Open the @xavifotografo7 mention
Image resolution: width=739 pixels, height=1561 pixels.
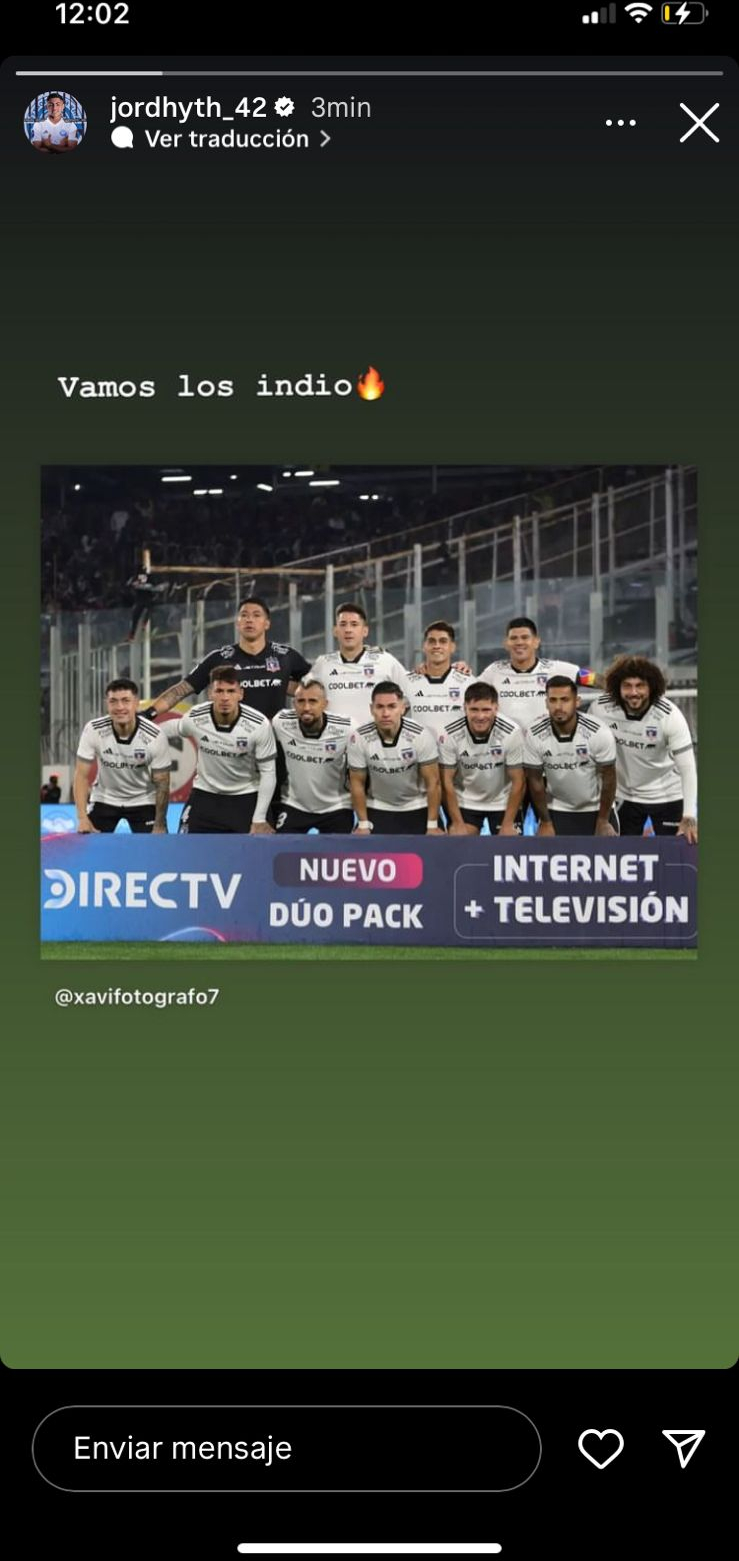click(x=136, y=997)
